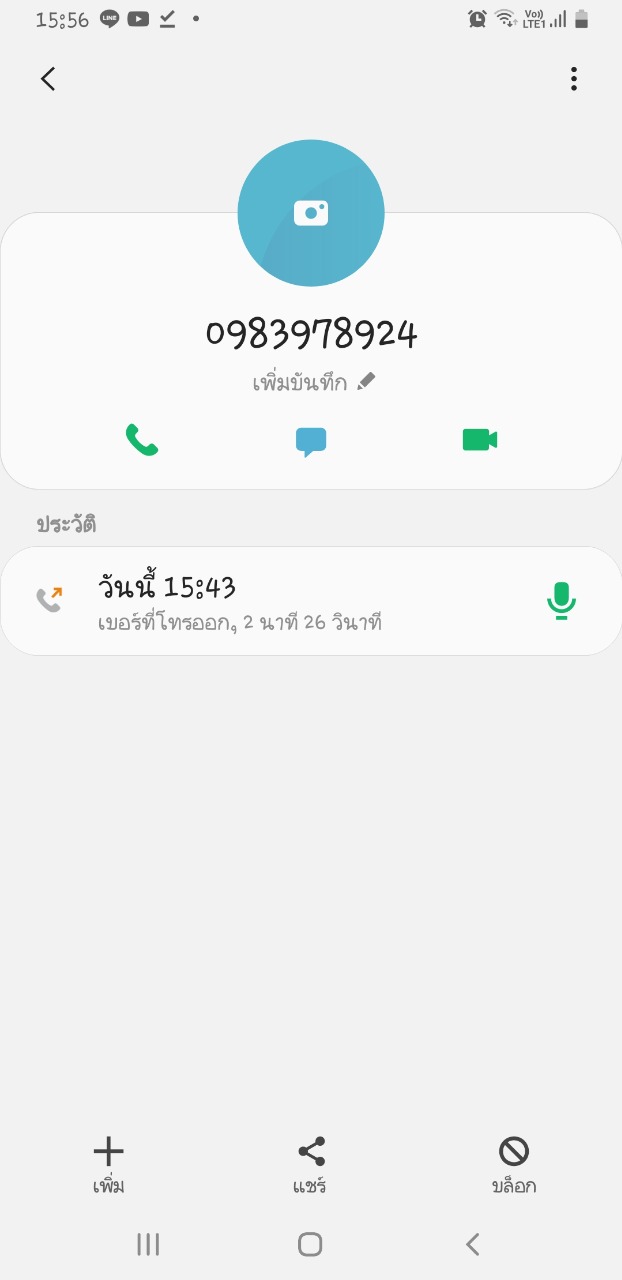Send a message to this number
Image resolution: width=622 pixels, height=1280 pixels.
click(x=311, y=441)
